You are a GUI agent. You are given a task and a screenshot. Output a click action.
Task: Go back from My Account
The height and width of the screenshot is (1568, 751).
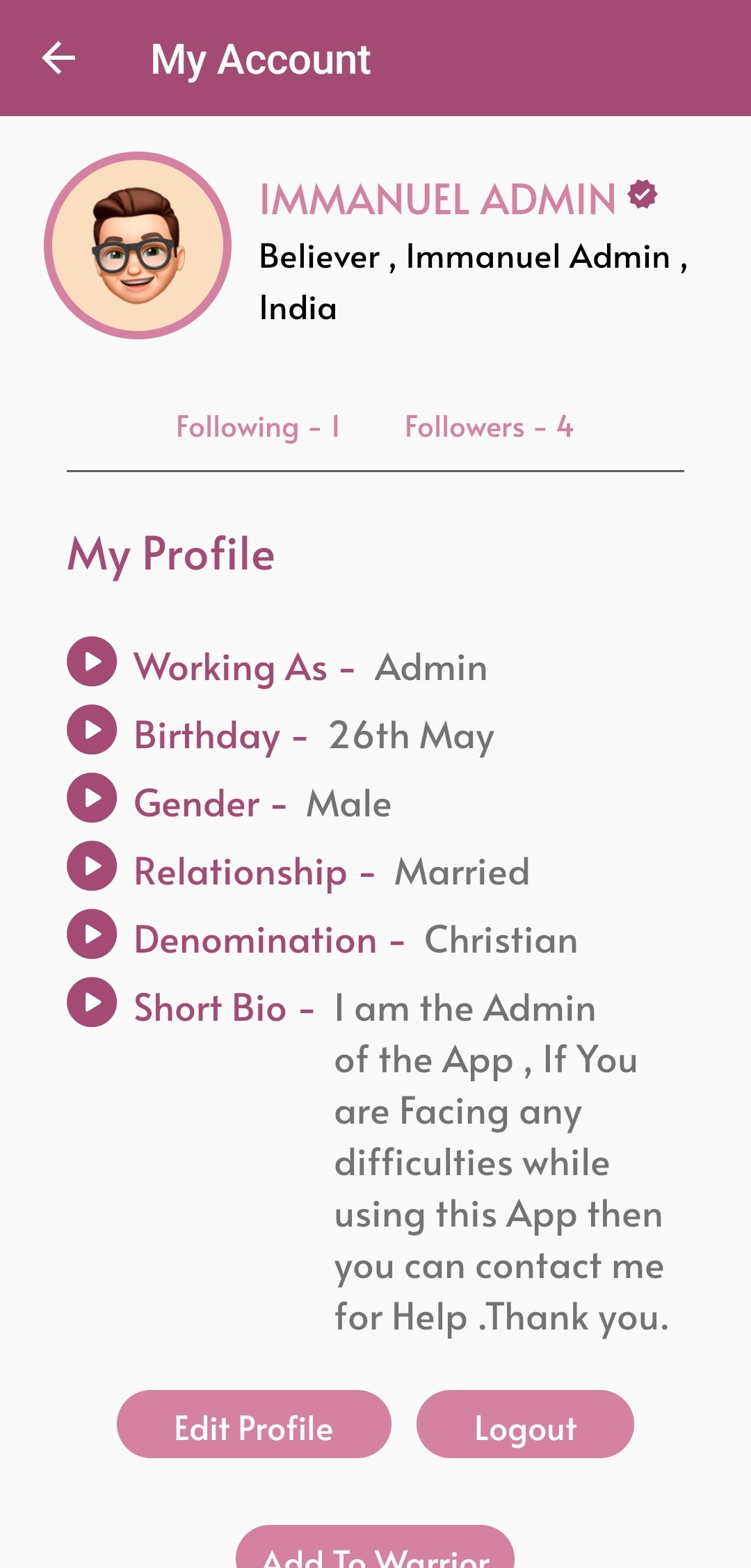point(58,58)
